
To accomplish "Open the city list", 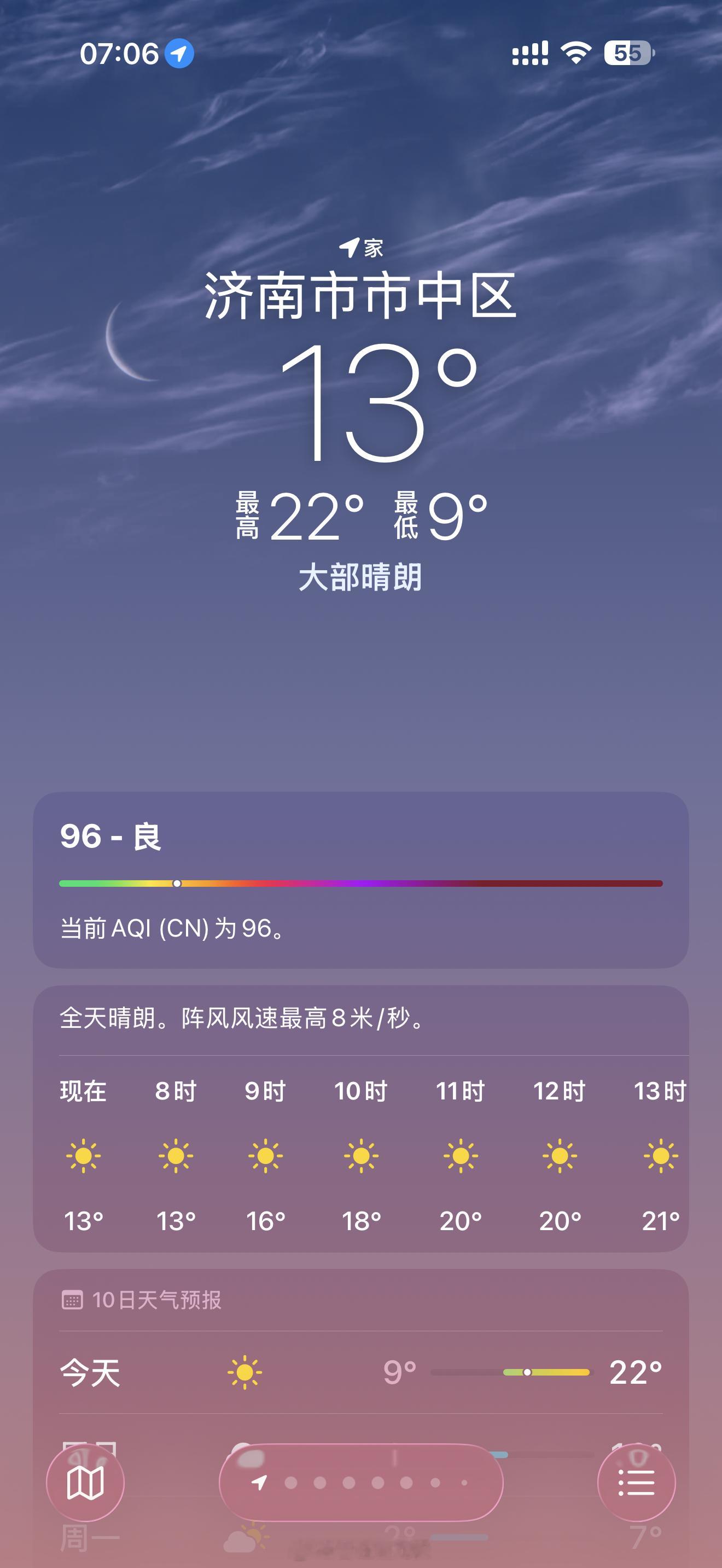I will point(637,1483).
